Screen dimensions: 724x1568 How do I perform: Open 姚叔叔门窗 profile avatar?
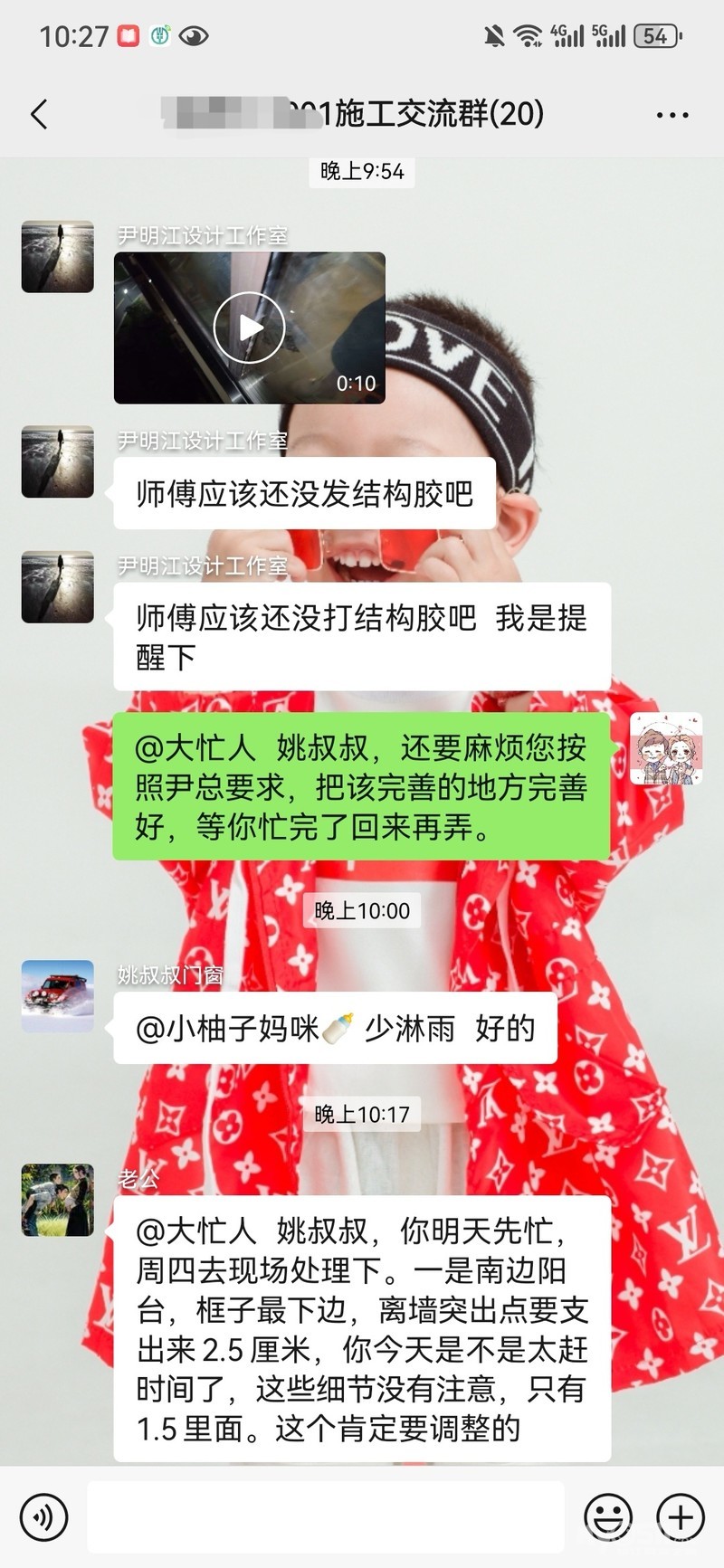click(58, 996)
